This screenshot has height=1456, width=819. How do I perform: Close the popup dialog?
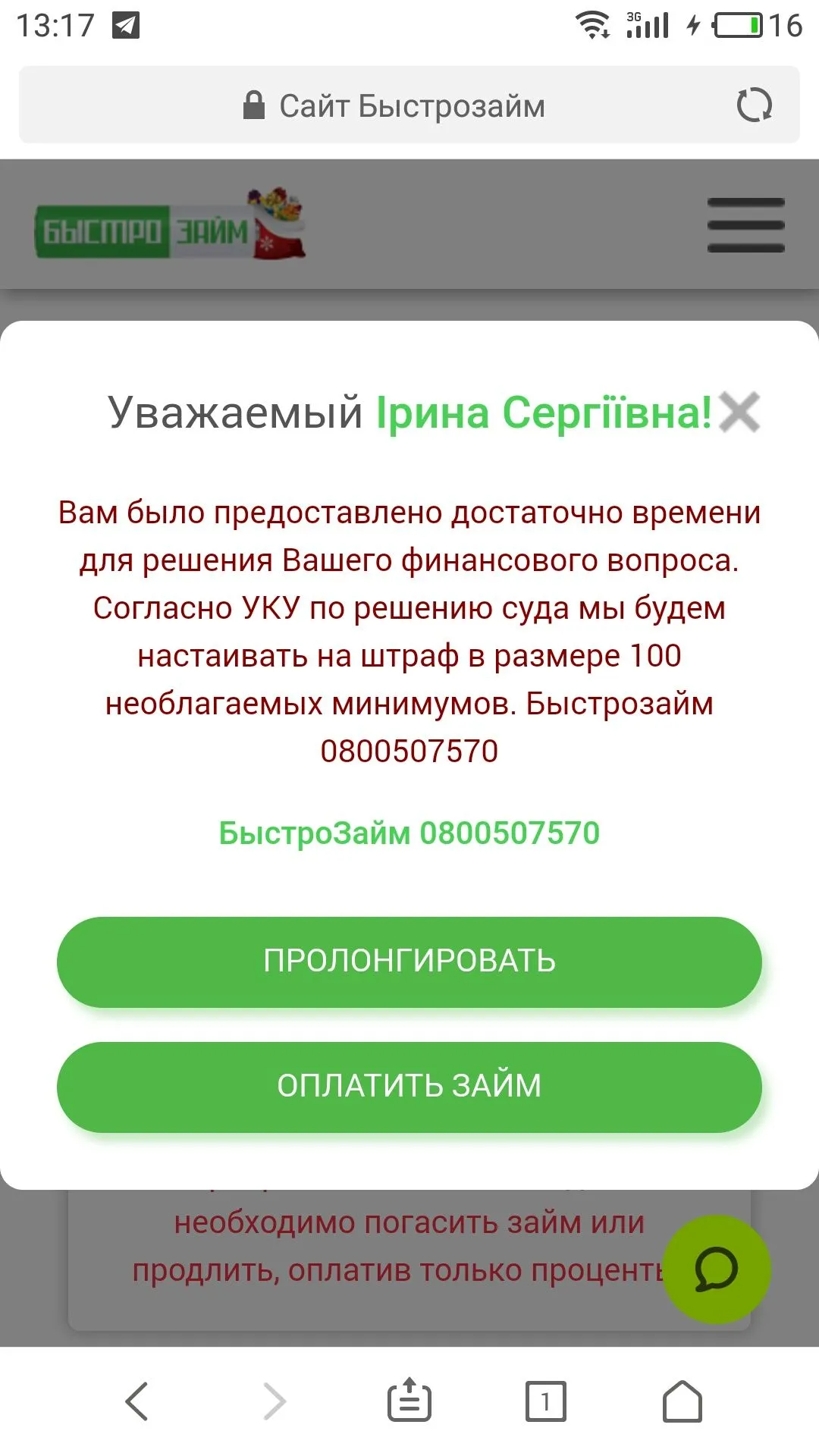739,413
